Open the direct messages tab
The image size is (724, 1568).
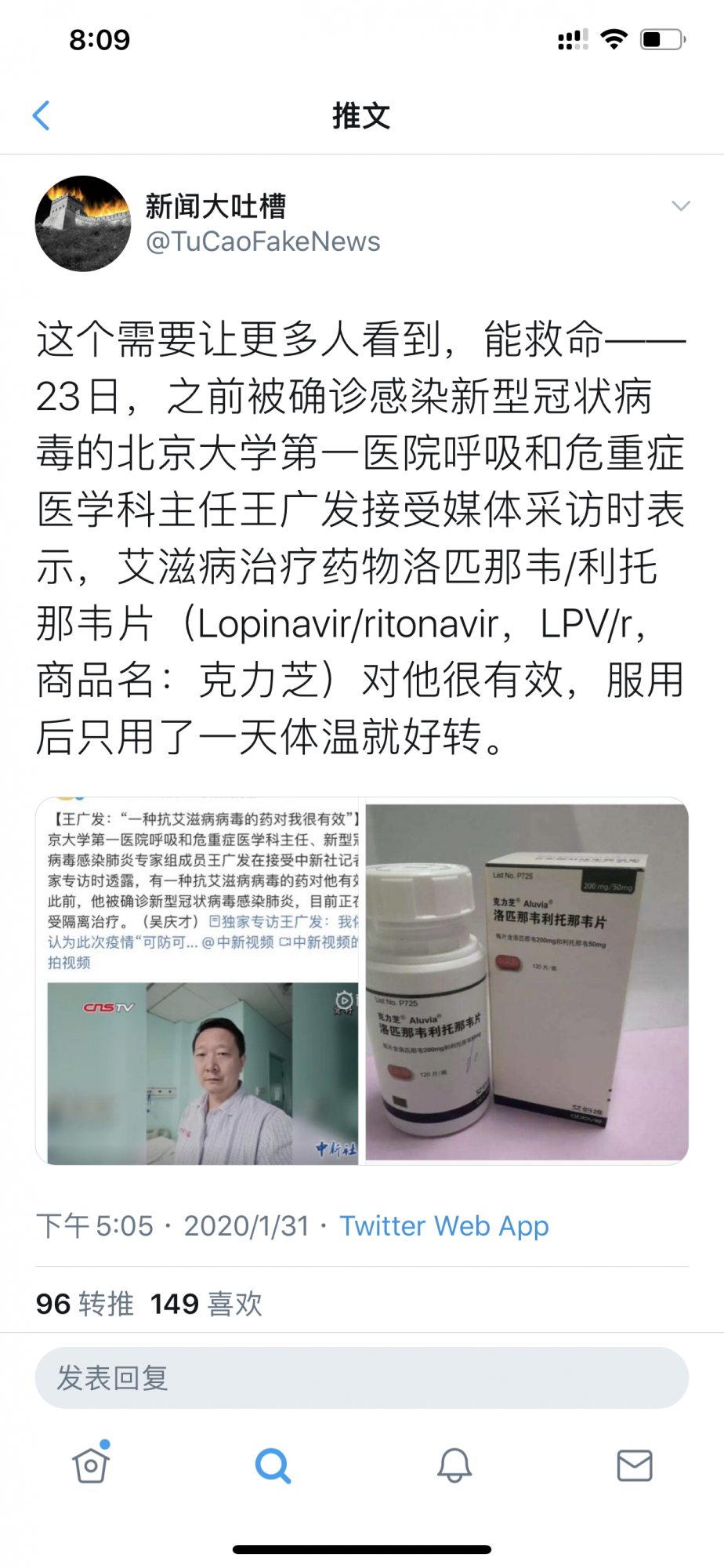point(634,1465)
